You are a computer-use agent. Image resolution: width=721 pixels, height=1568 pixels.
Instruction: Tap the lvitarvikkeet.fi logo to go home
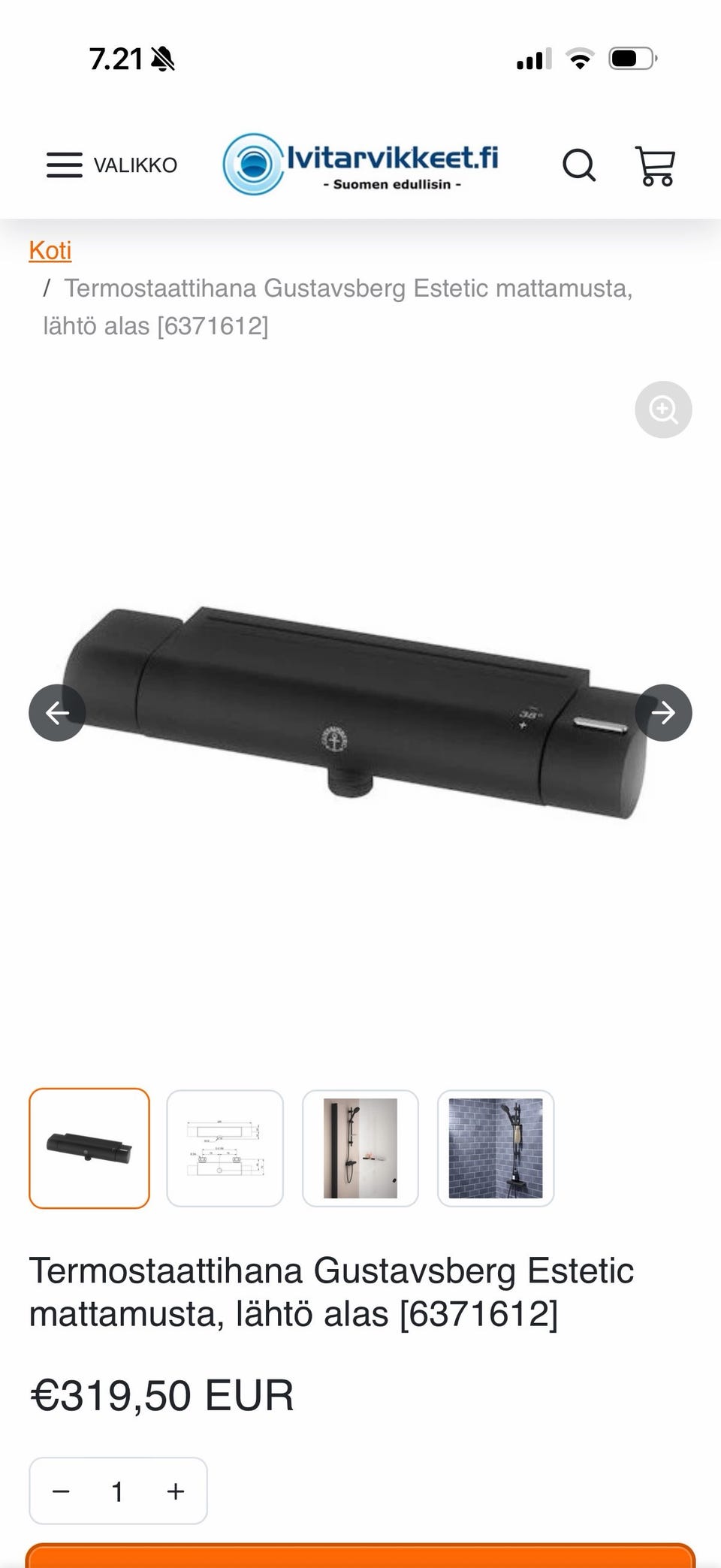tap(361, 164)
